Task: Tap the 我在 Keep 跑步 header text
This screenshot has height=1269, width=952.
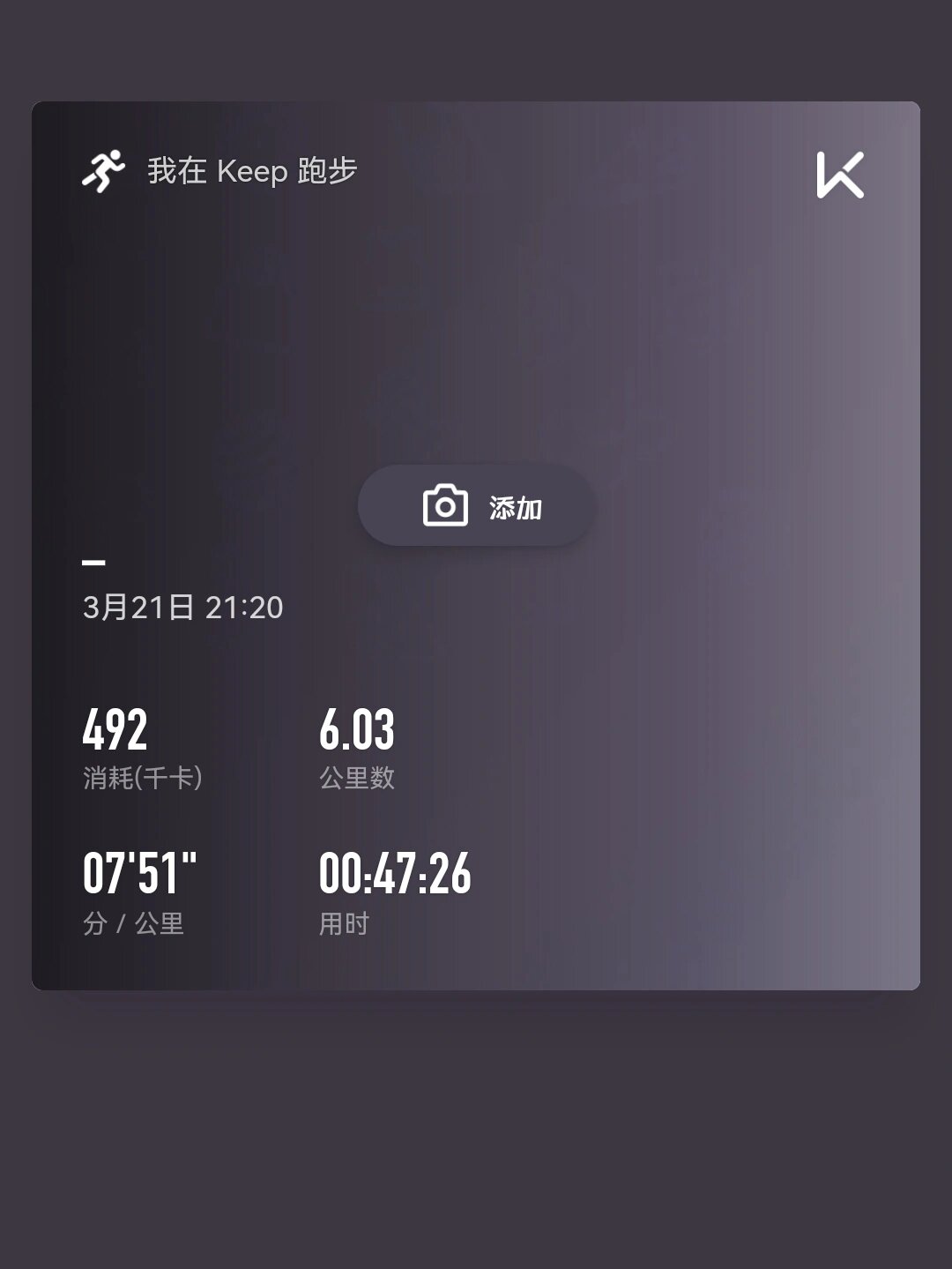Action: pyautogui.click(x=253, y=173)
